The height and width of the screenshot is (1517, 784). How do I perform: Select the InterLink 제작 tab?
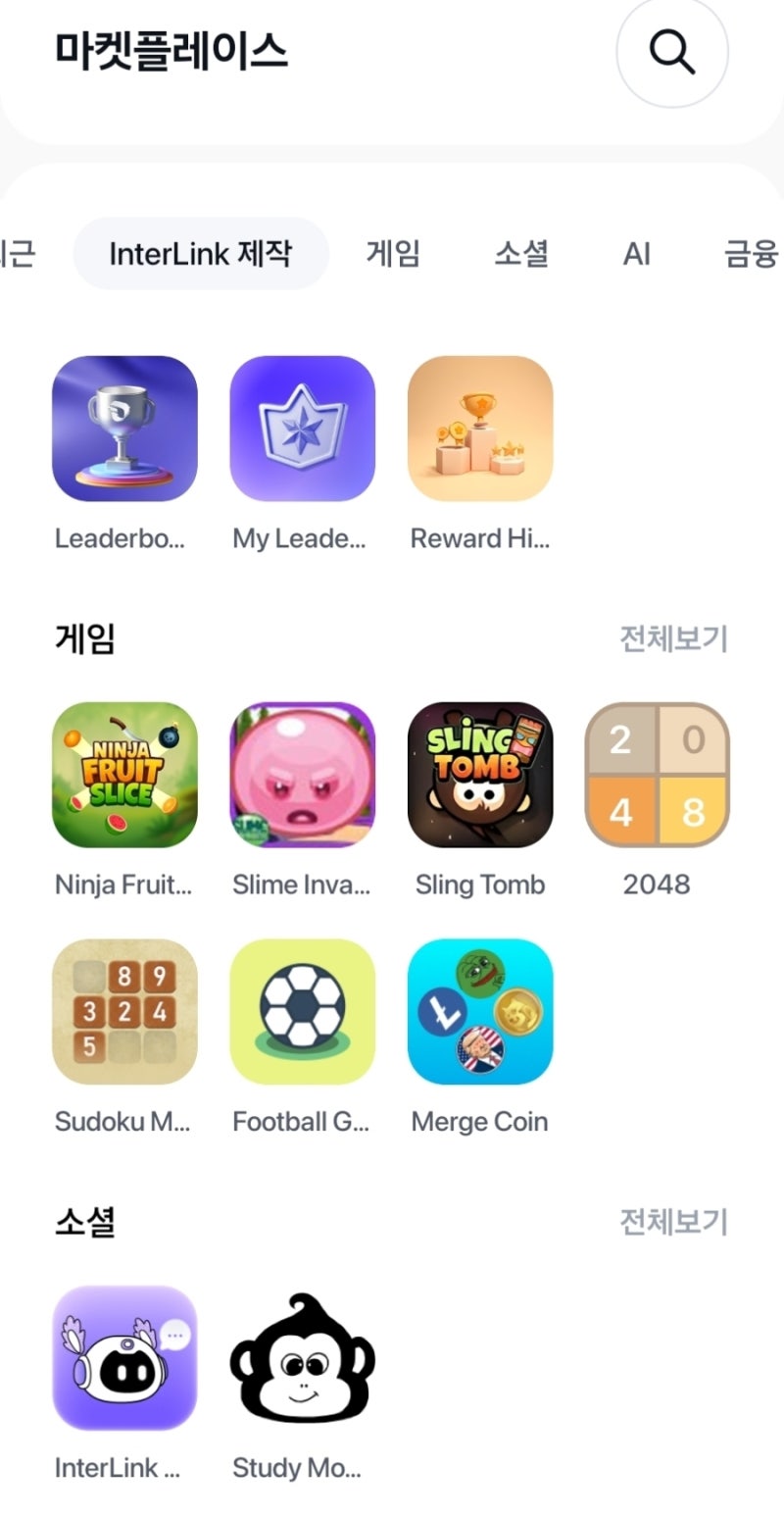pos(201,254)
